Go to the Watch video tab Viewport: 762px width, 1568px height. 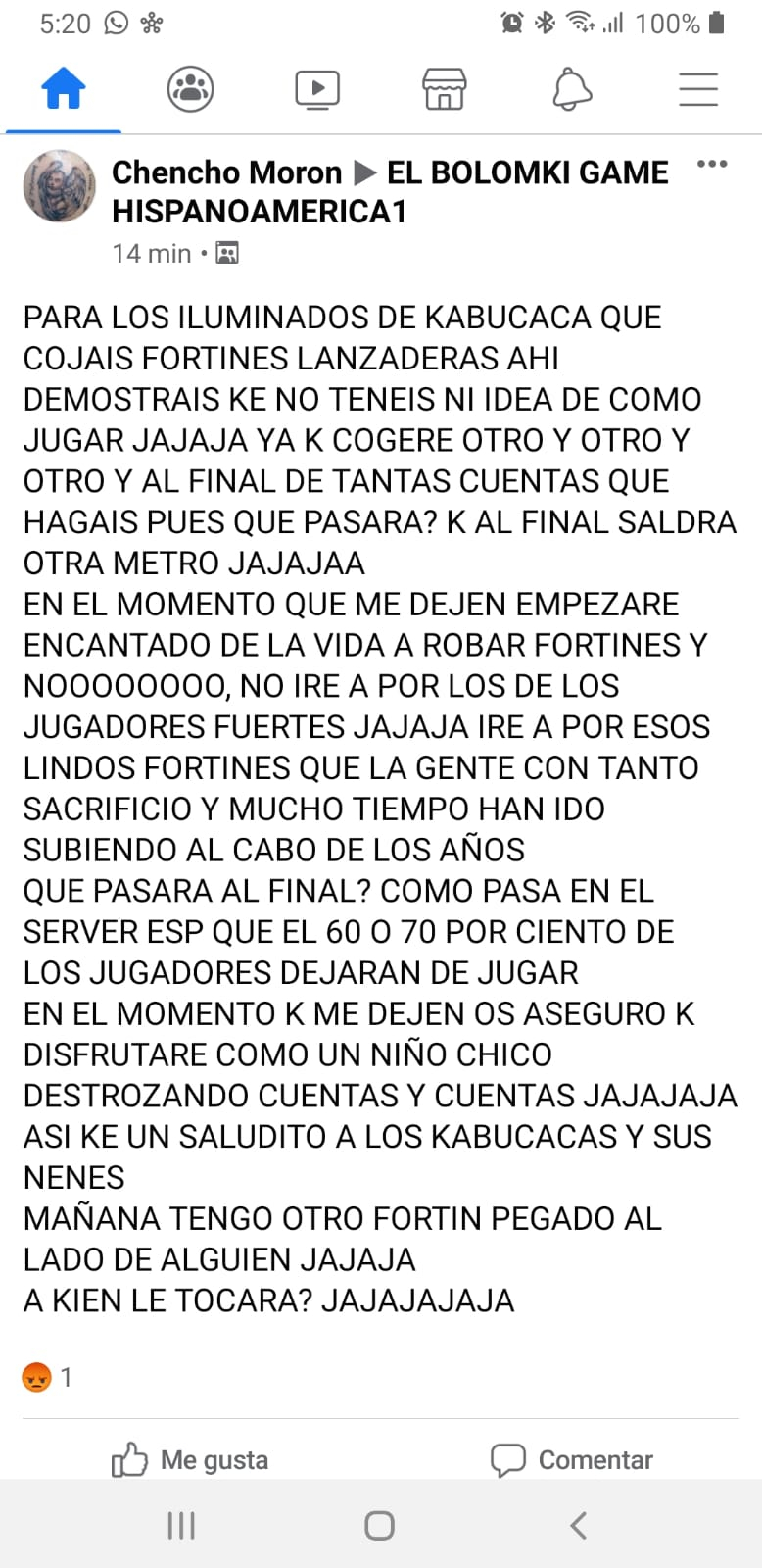[x=317, y=89]
